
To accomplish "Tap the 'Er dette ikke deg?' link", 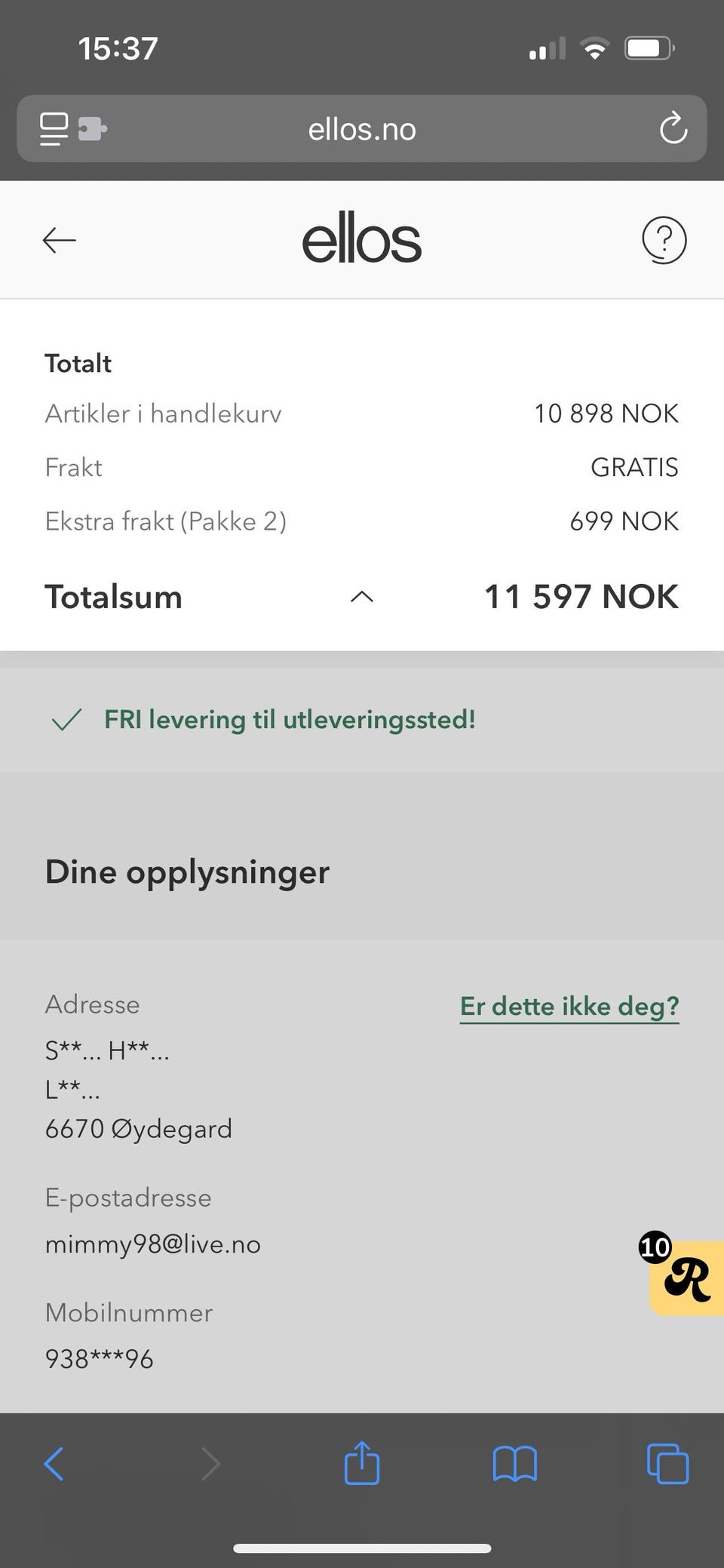I will tap(569, 1007).
